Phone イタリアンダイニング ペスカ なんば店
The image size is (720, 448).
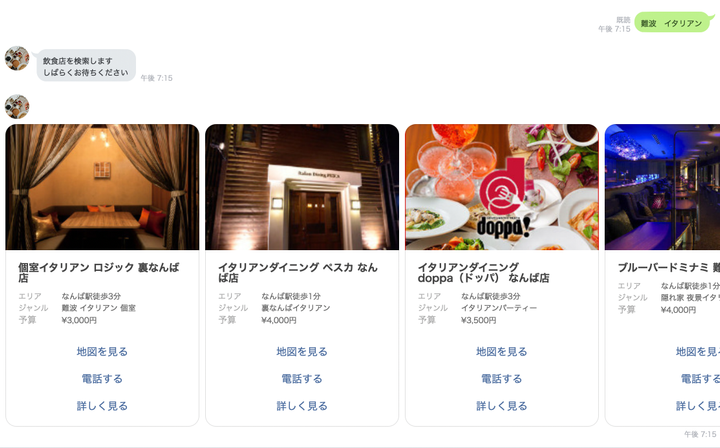click(302, 379)
